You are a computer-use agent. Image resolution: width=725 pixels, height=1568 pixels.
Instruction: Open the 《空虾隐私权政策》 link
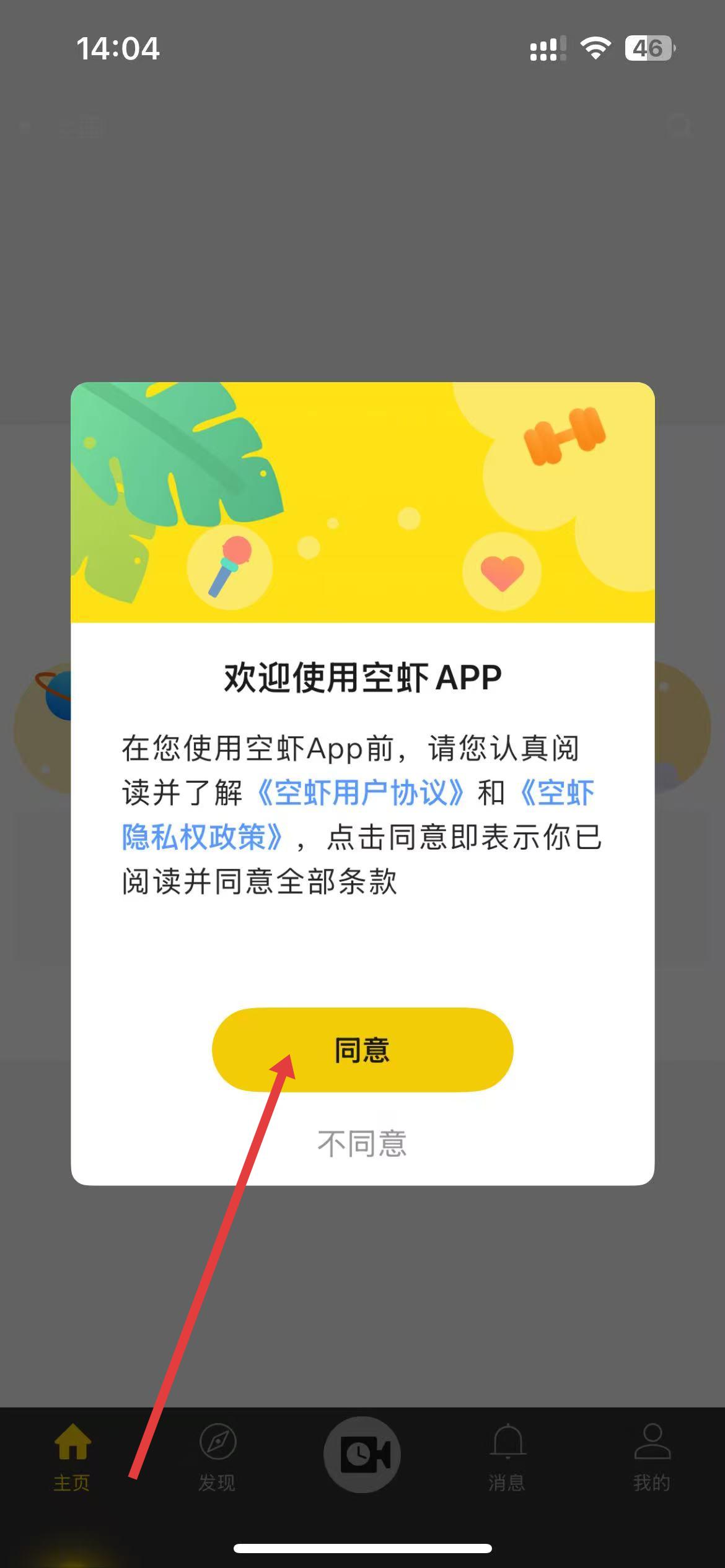click(x=202, y=837)
